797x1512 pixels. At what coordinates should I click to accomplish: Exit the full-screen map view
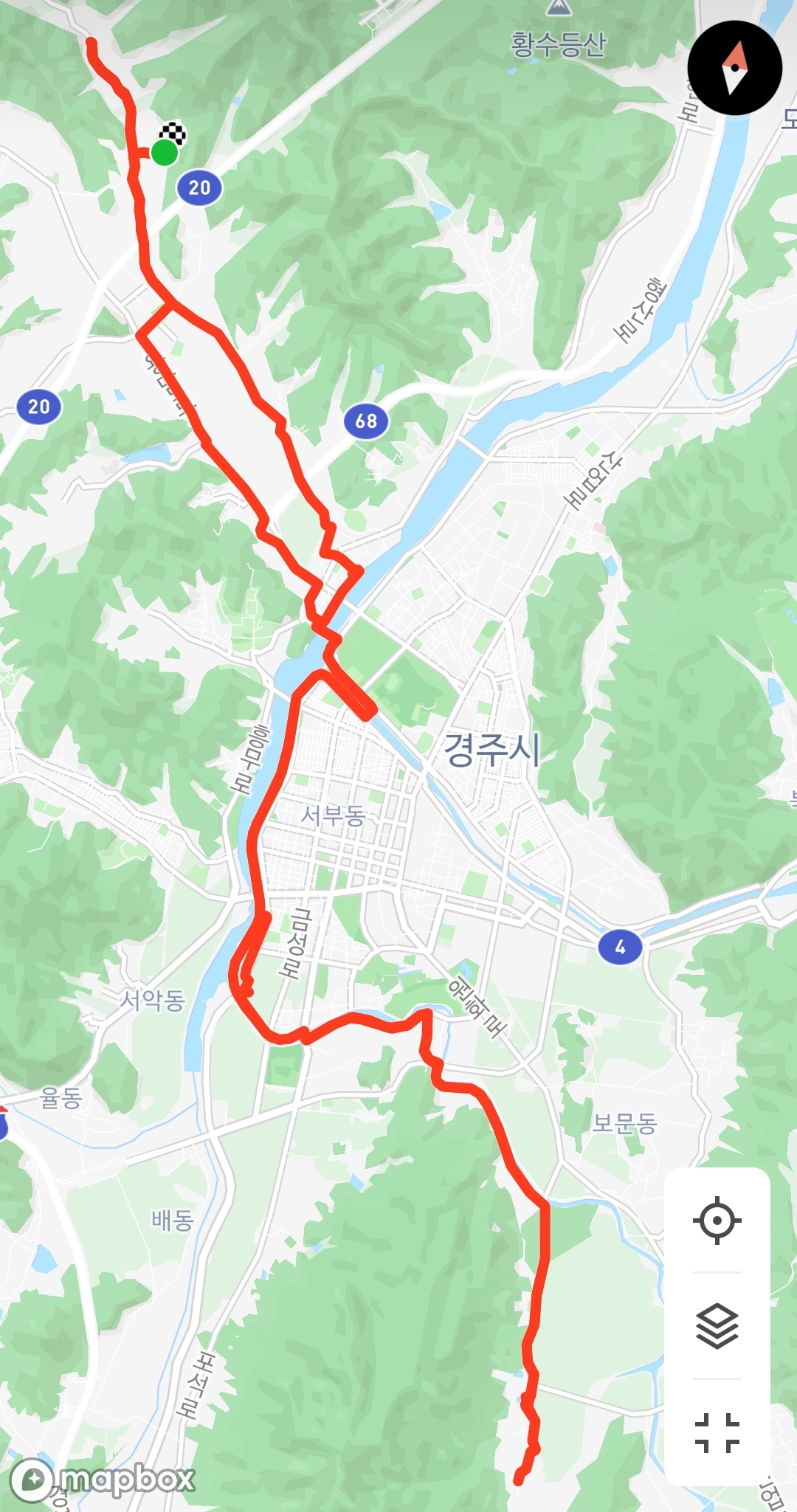coord(717,1433)
